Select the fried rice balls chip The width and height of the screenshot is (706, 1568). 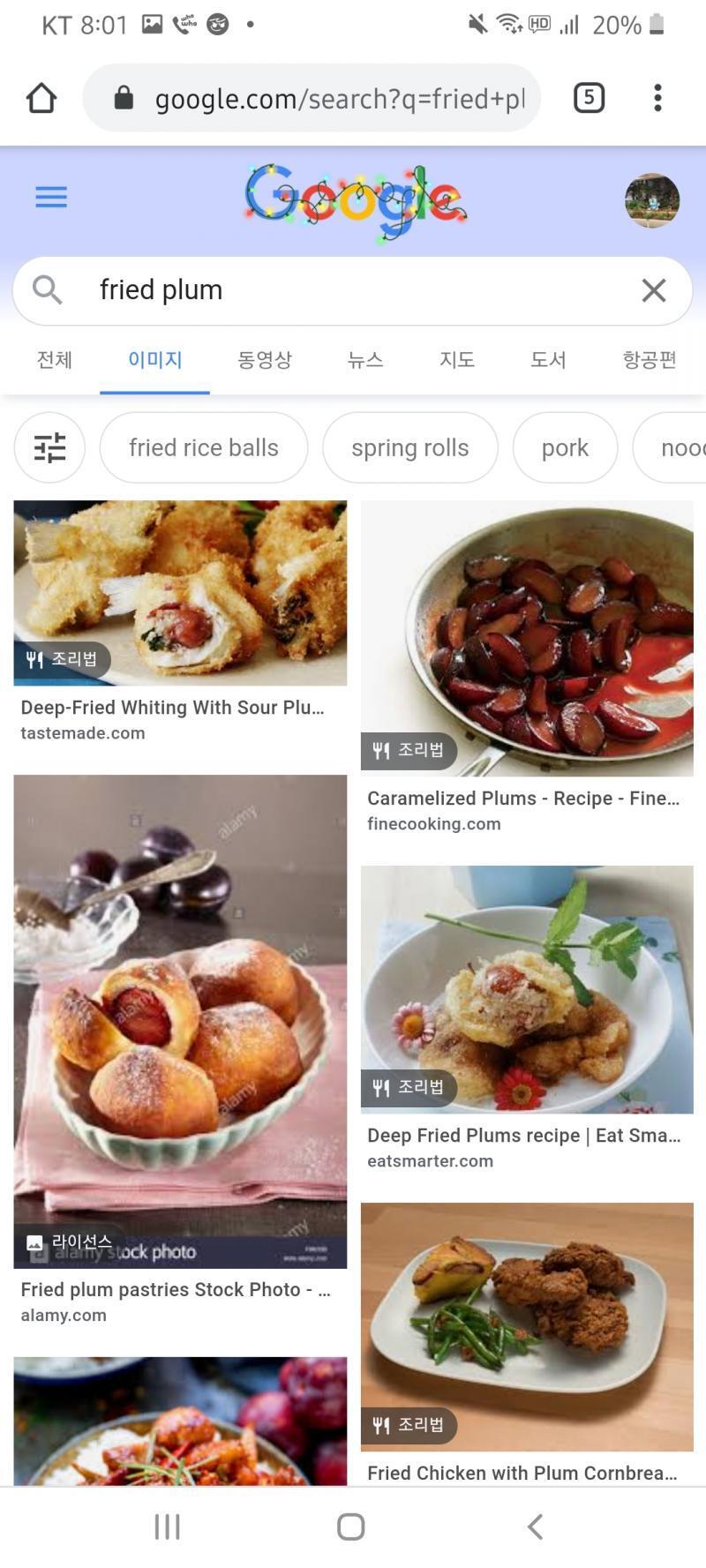pos(204,447)
